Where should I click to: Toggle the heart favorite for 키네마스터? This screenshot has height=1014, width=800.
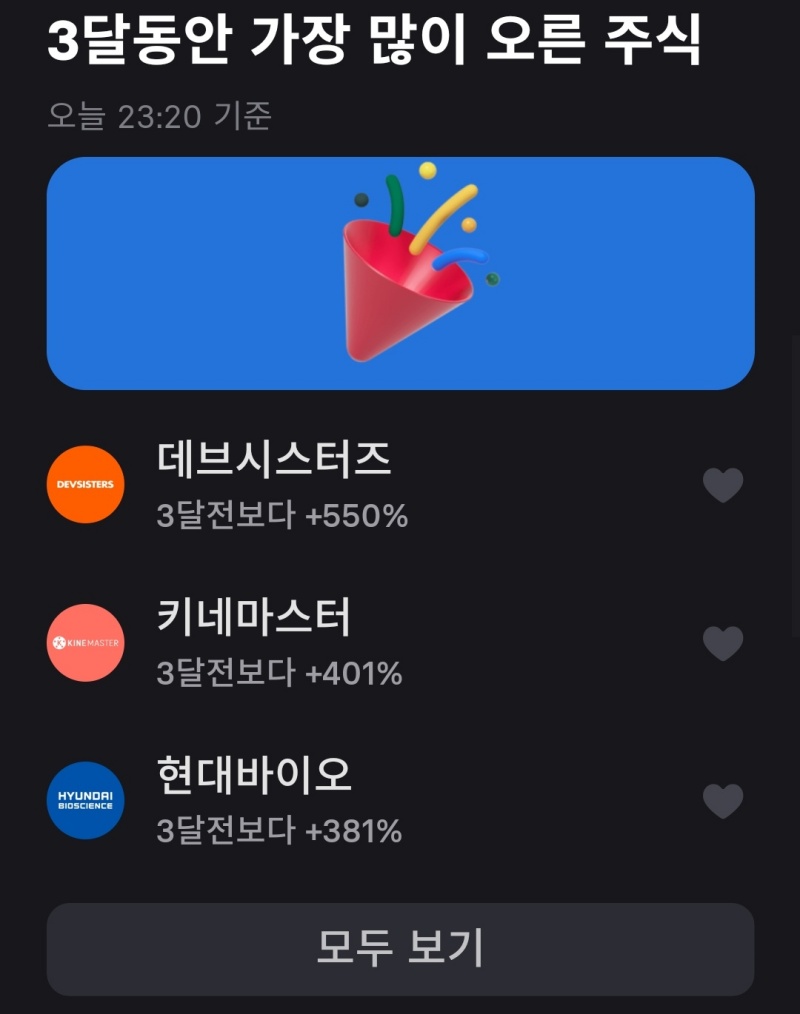(722, 642)
